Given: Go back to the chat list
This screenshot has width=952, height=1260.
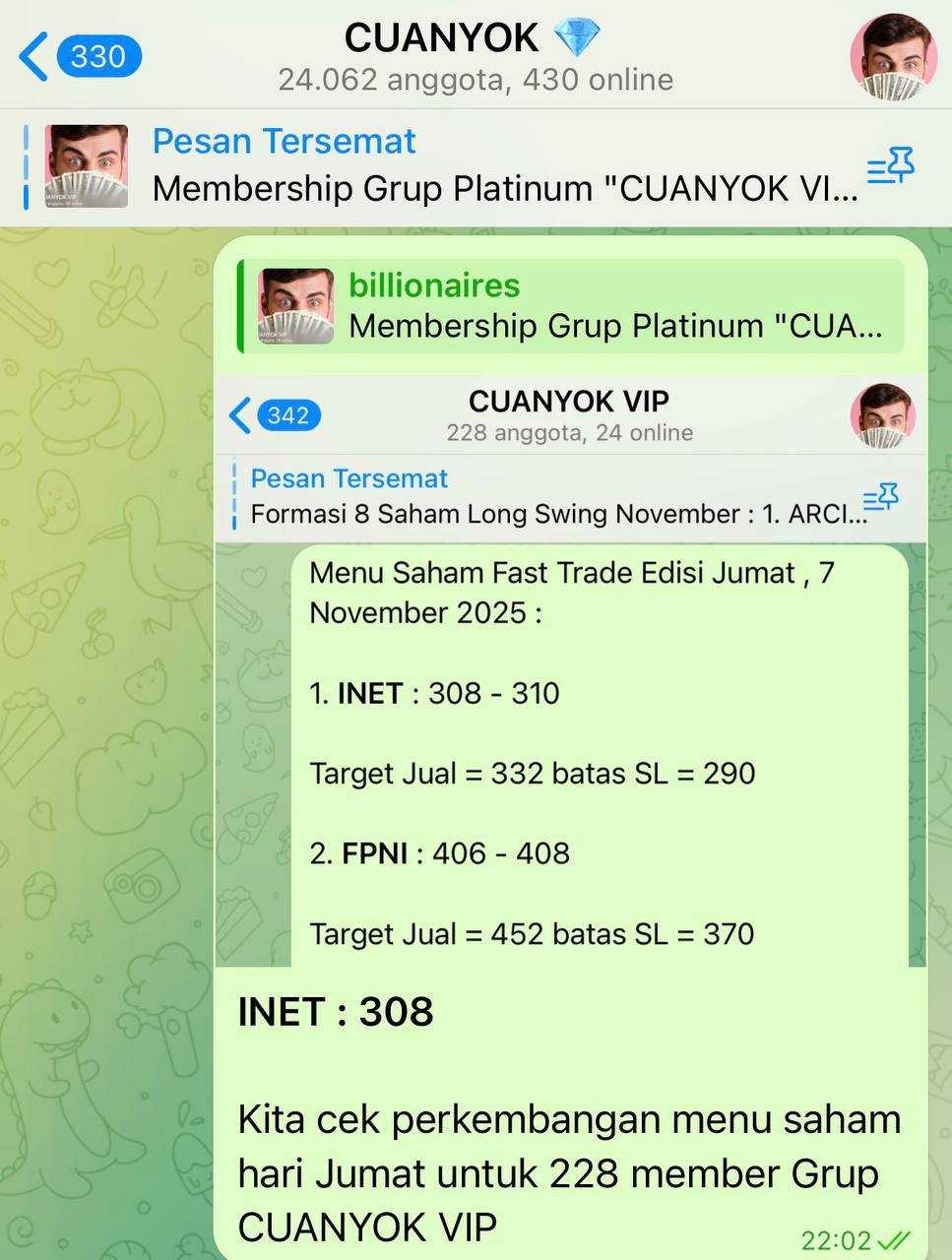Looking at the screenshot, I should coord(77,56).
